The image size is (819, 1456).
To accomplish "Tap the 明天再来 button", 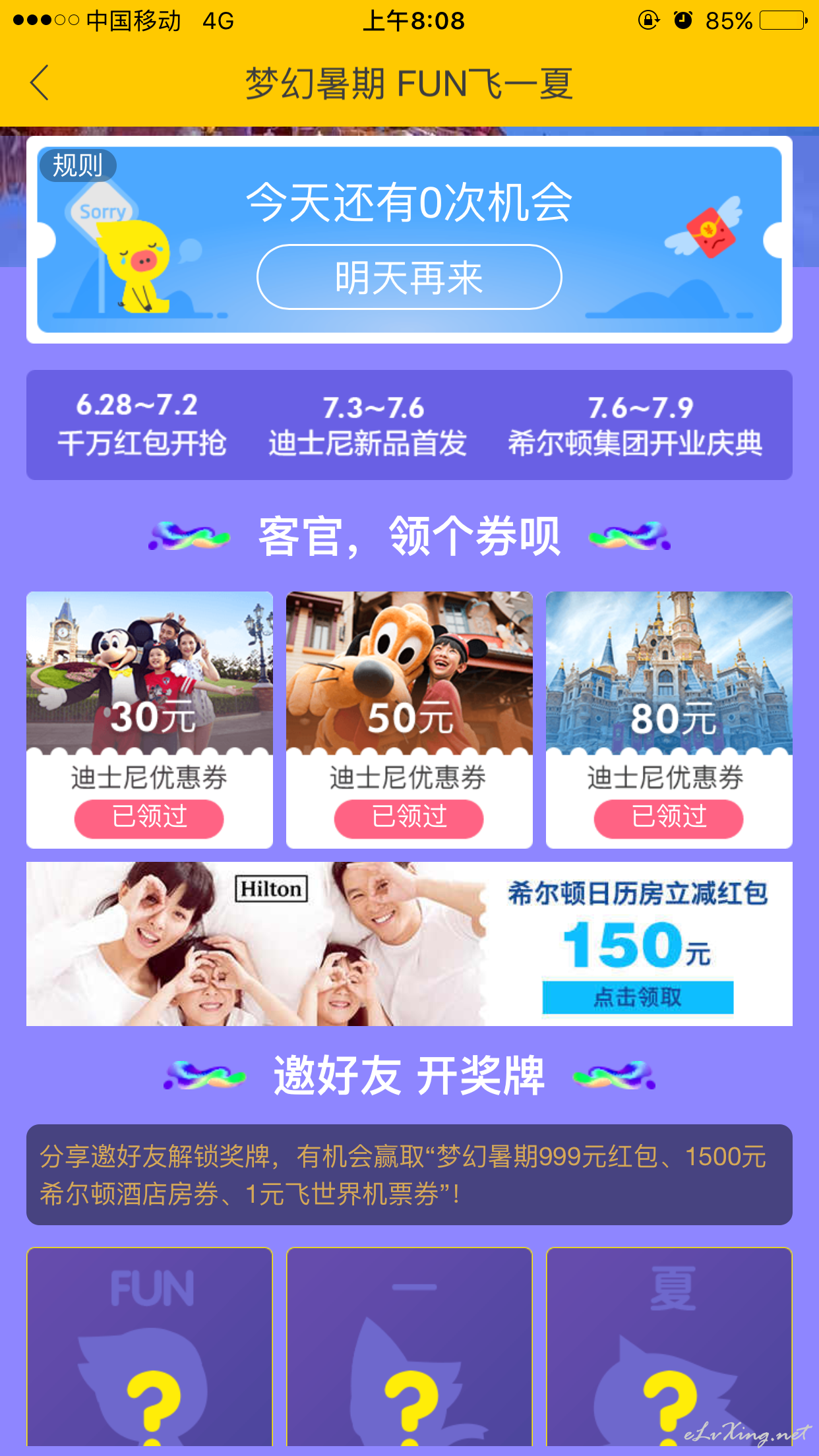I will click(409, 277).
